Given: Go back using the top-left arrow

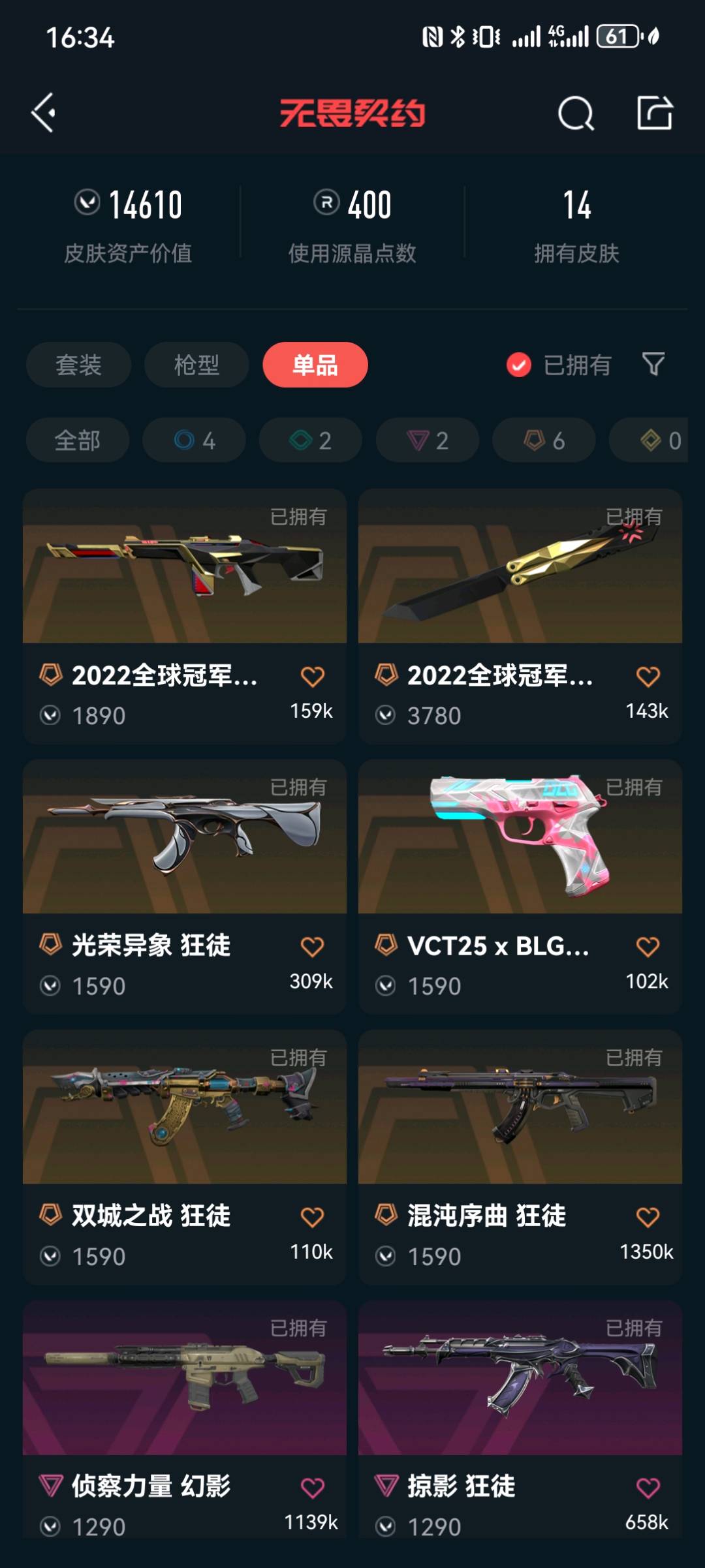Looking at the screenshot, I should (44, 113).
